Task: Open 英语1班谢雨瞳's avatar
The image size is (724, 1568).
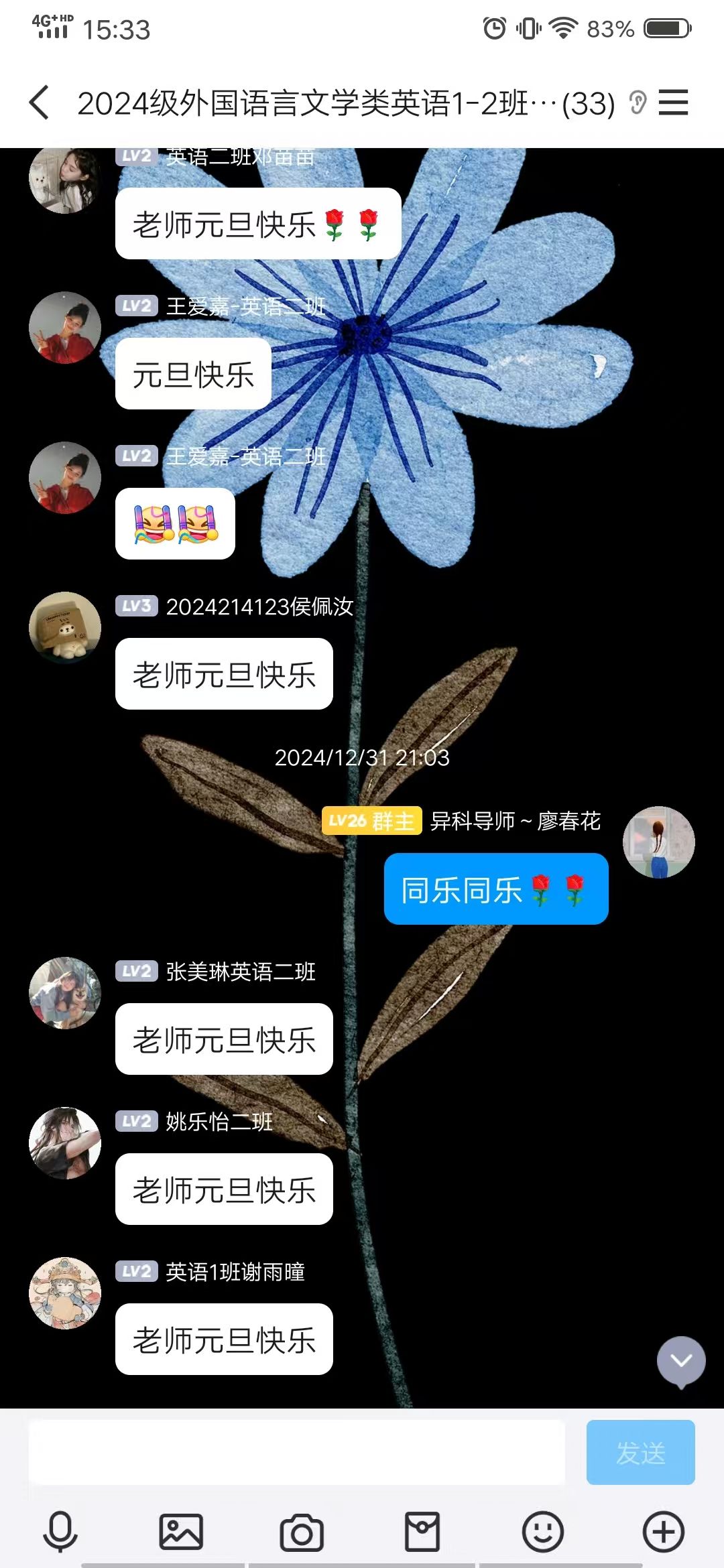Action: click(x=65, y=1293)
